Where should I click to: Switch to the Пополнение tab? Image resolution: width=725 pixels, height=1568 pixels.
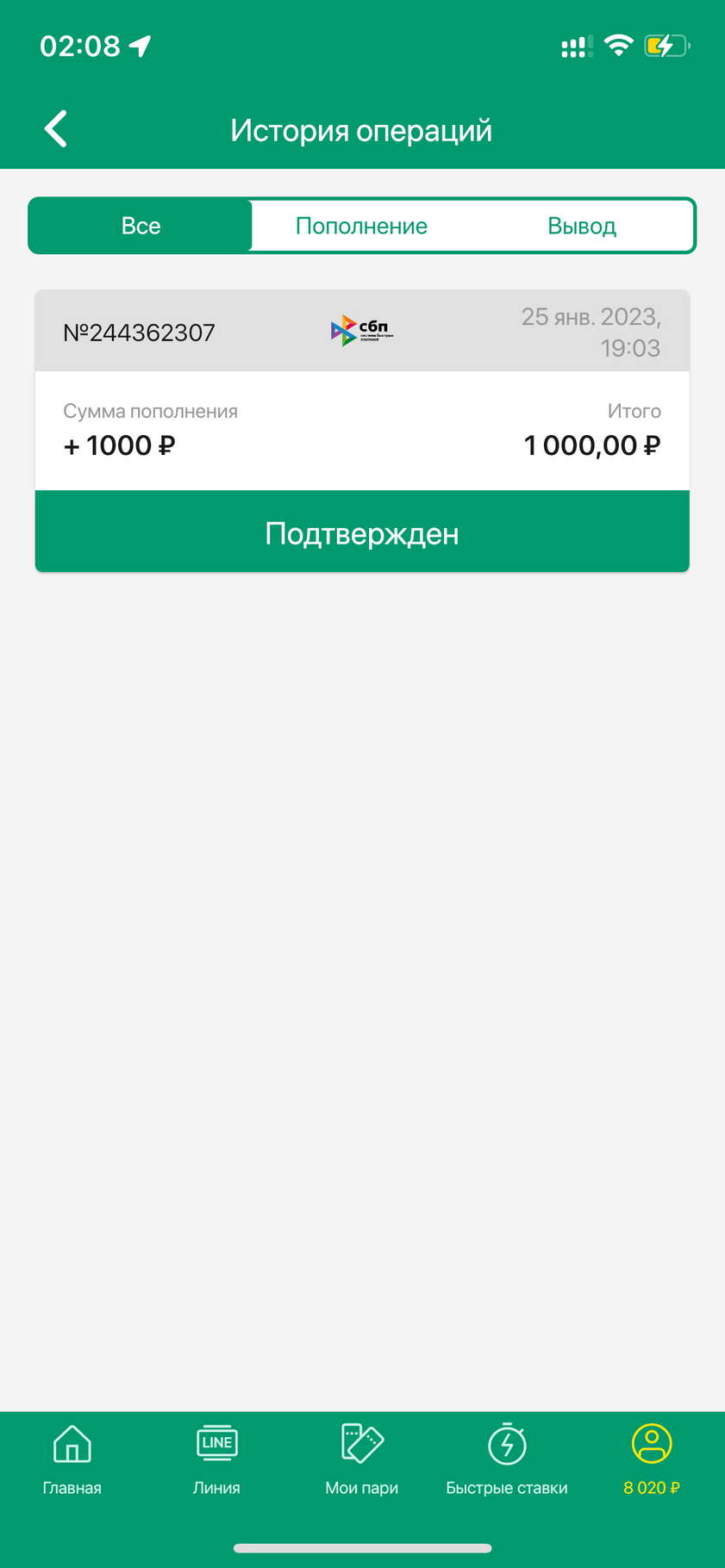[x=361, y=226]
